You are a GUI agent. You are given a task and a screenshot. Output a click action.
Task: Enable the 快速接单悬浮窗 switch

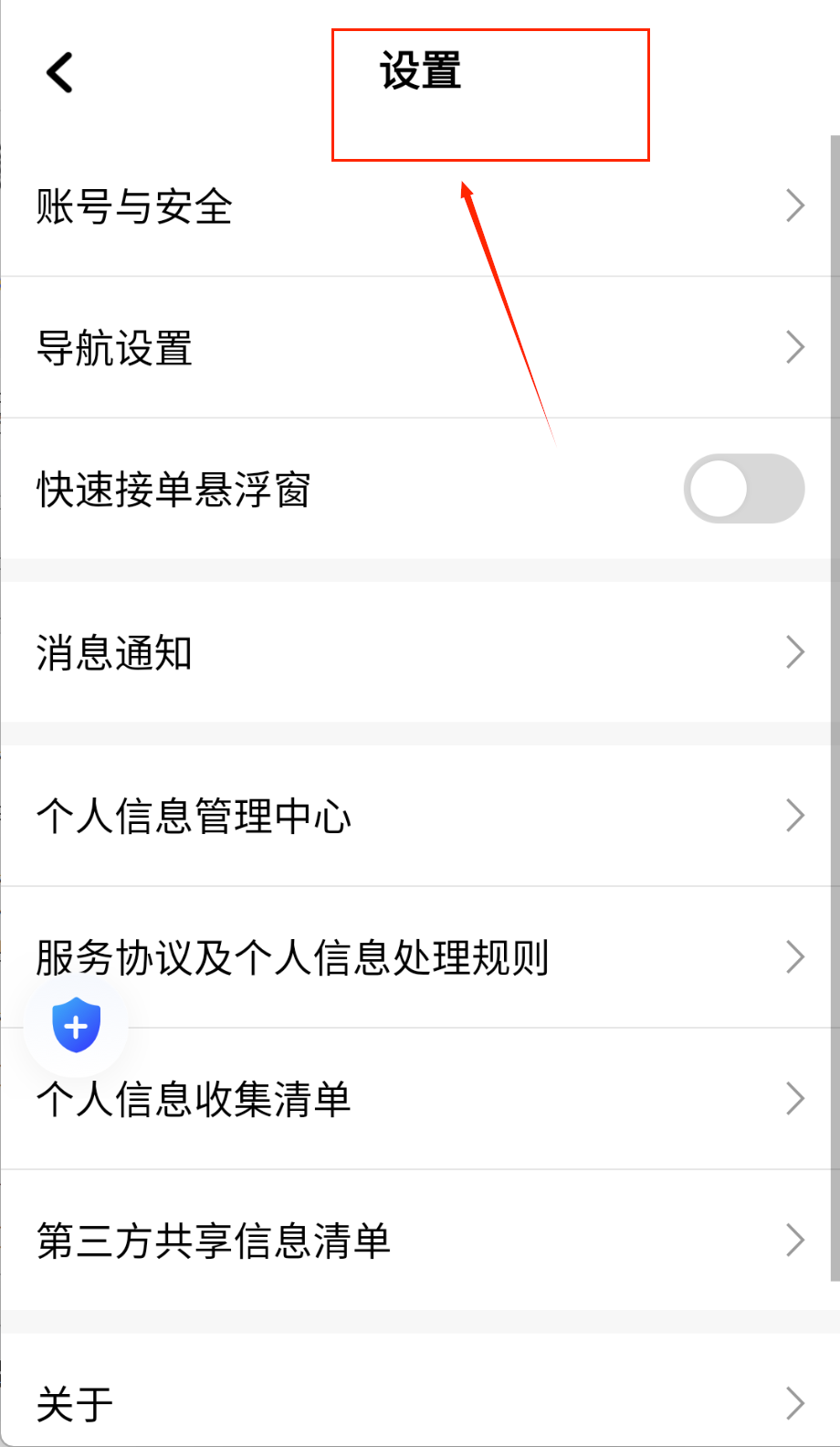743,489
